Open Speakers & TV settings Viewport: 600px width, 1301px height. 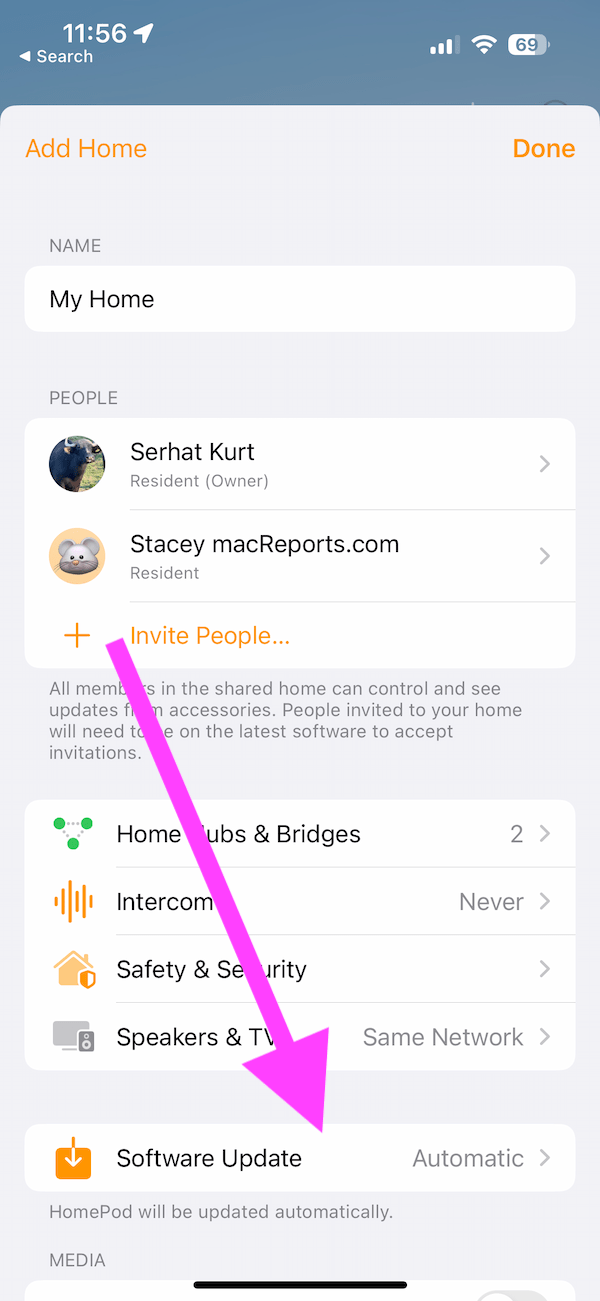[x=300, y=1037]
